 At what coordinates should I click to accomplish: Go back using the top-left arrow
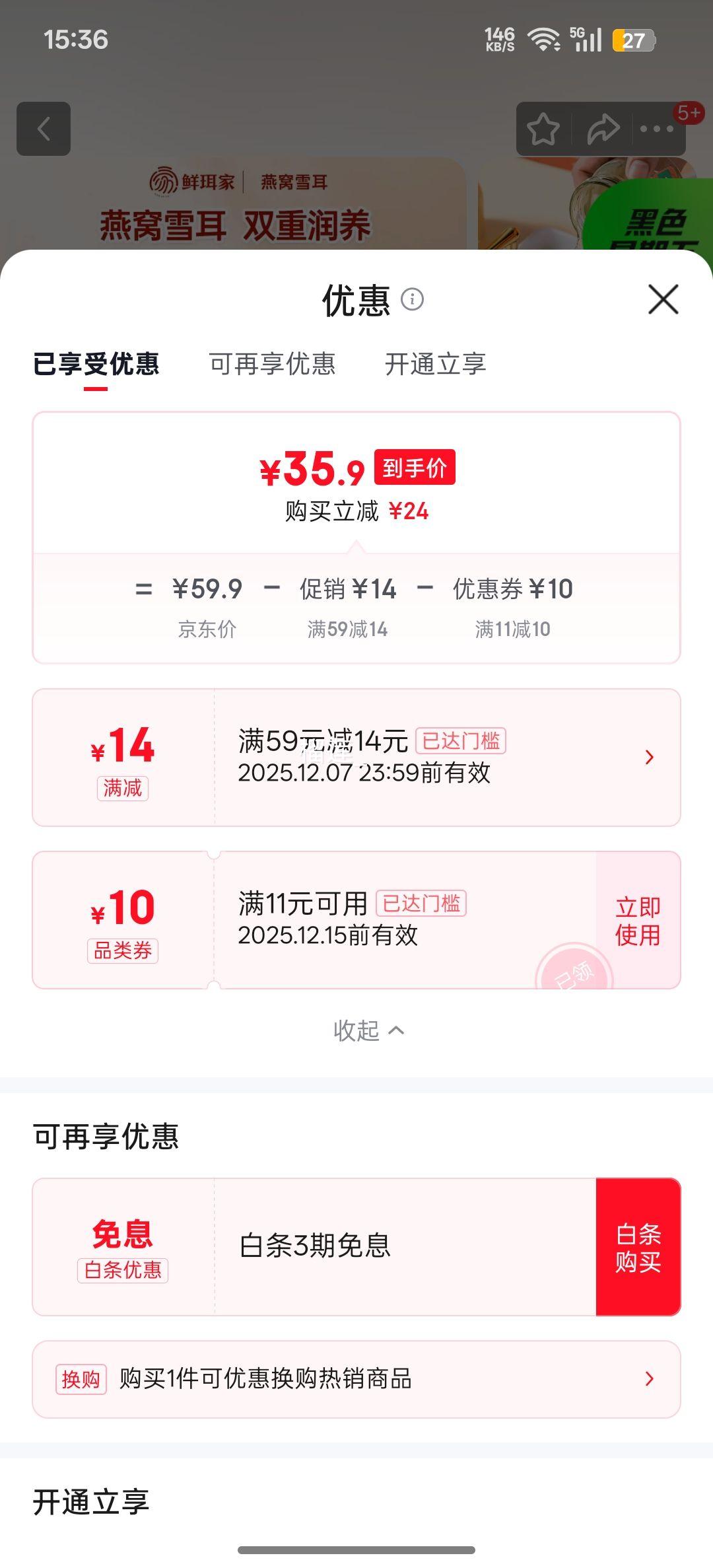(x=44, y=129)
